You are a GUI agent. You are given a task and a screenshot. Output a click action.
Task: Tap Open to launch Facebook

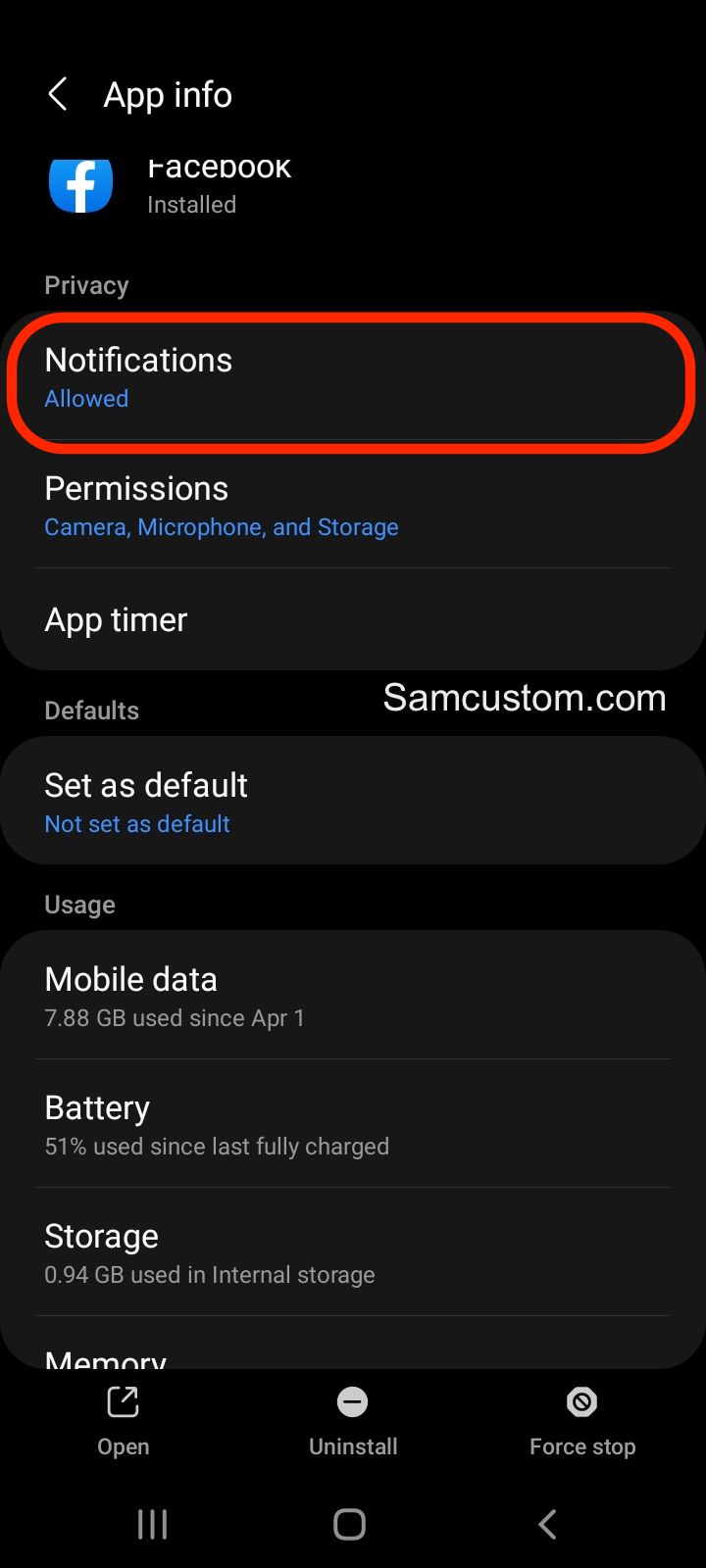[x=124, y=1421]
